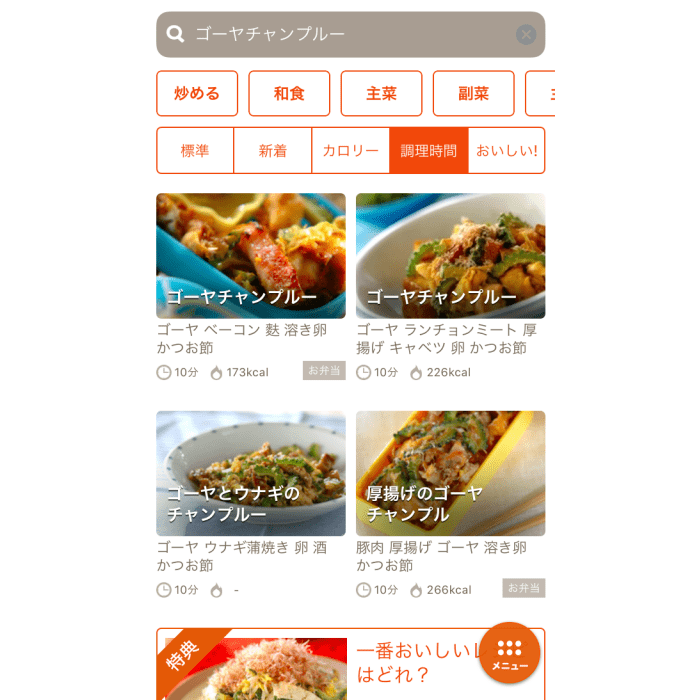Apply the 主菜 filter chip
This screenshot has width=700, height=700.
coord(381,94)
